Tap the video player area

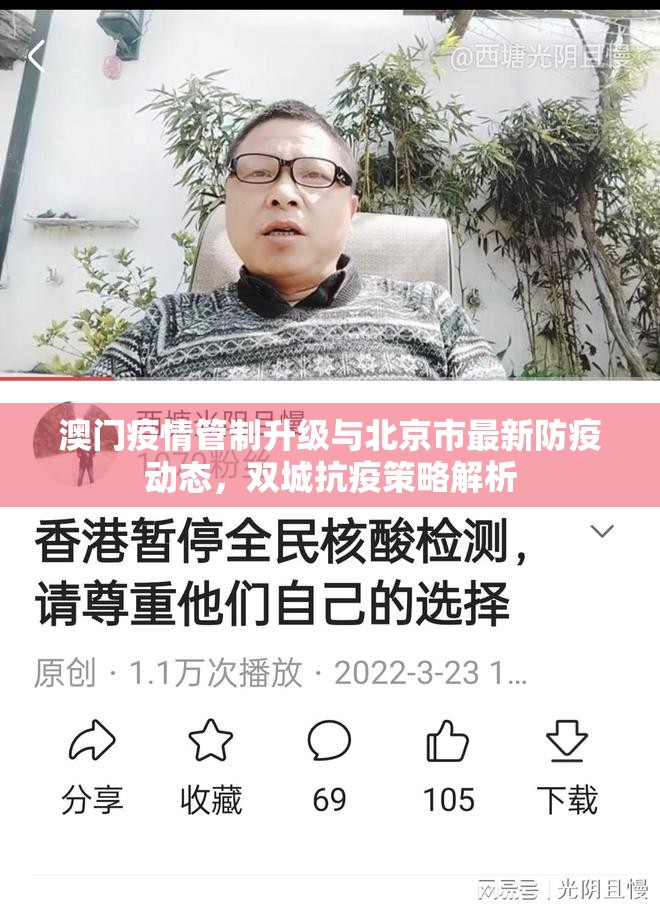[330, 200]
